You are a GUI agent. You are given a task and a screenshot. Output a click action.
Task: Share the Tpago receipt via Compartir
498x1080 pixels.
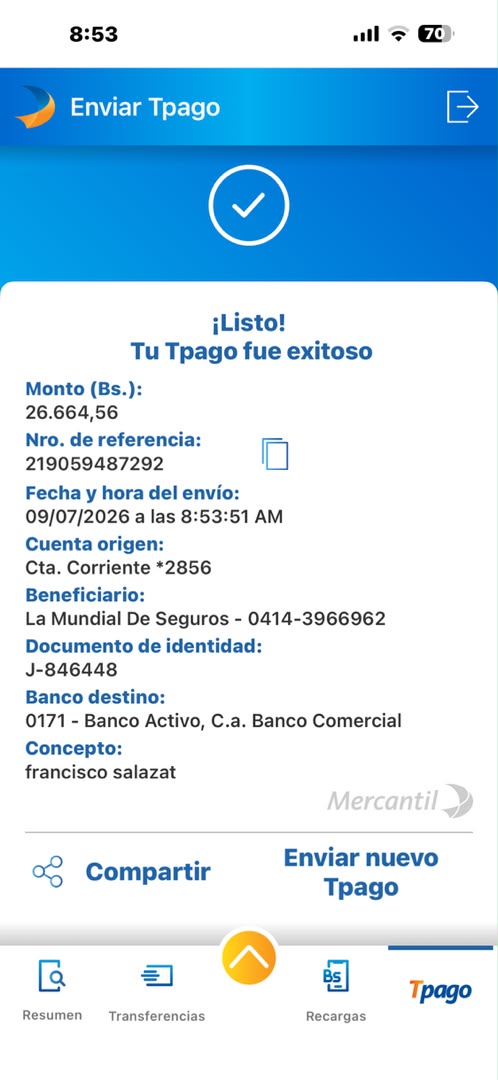pyautogui.click(x=121, y=872)
